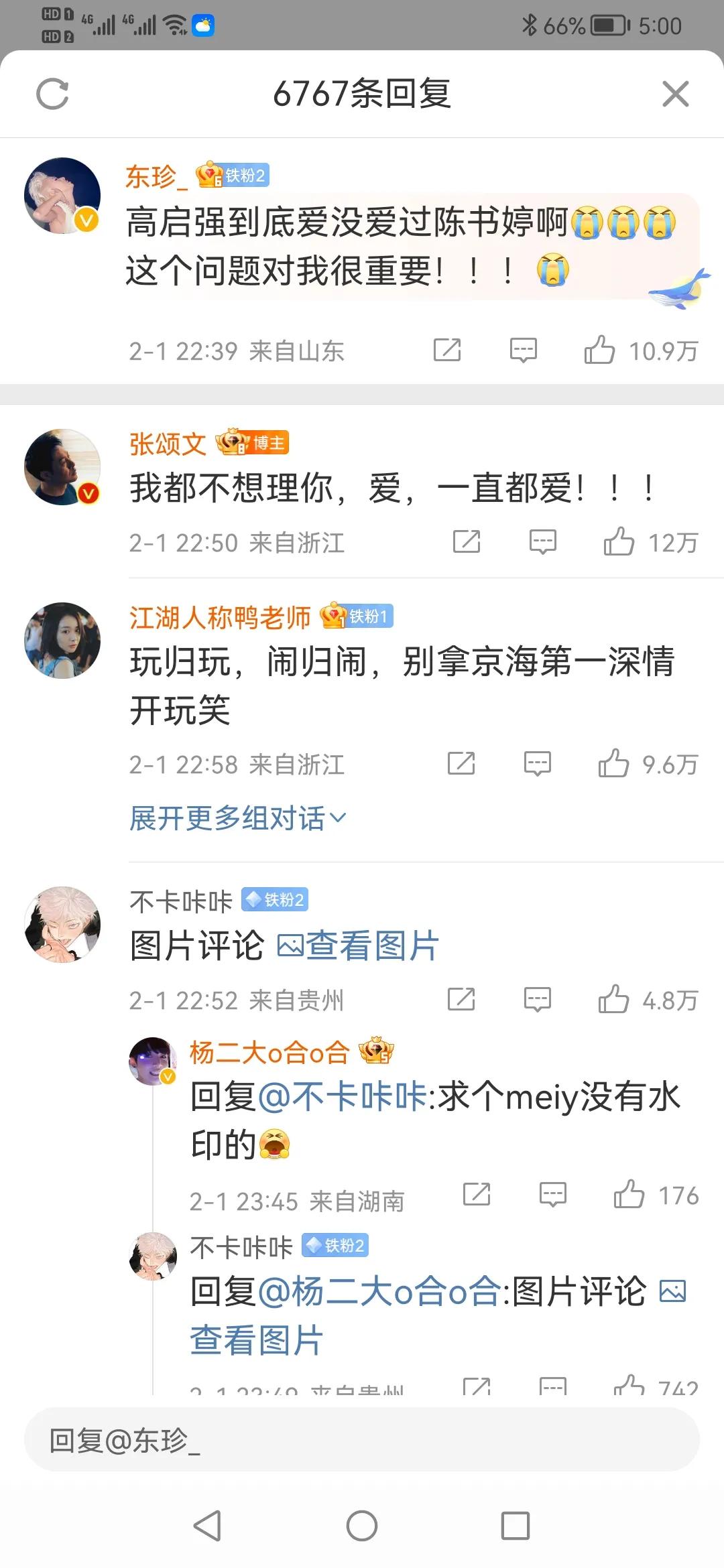The width and height of the screenshot is (724, 1568).
Task: Tap the 回复@东珍_ input field
Action: [362, 1440]
